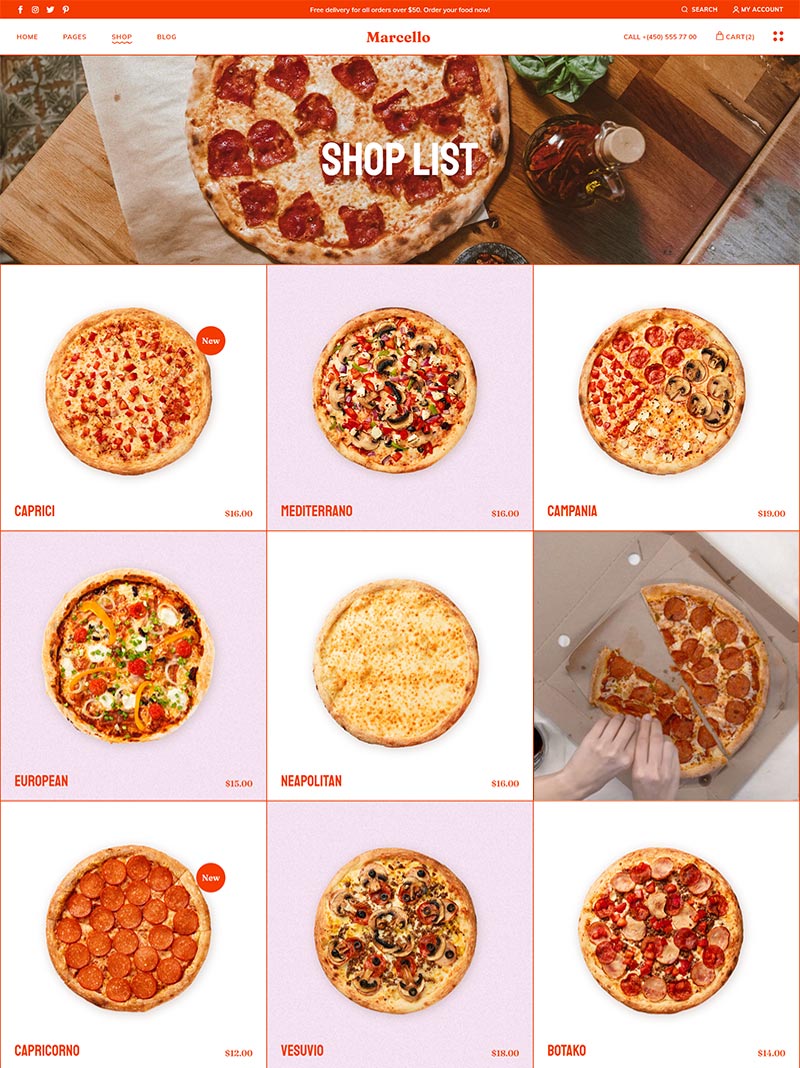Navigate to the Home page

[x=27, y=37]
